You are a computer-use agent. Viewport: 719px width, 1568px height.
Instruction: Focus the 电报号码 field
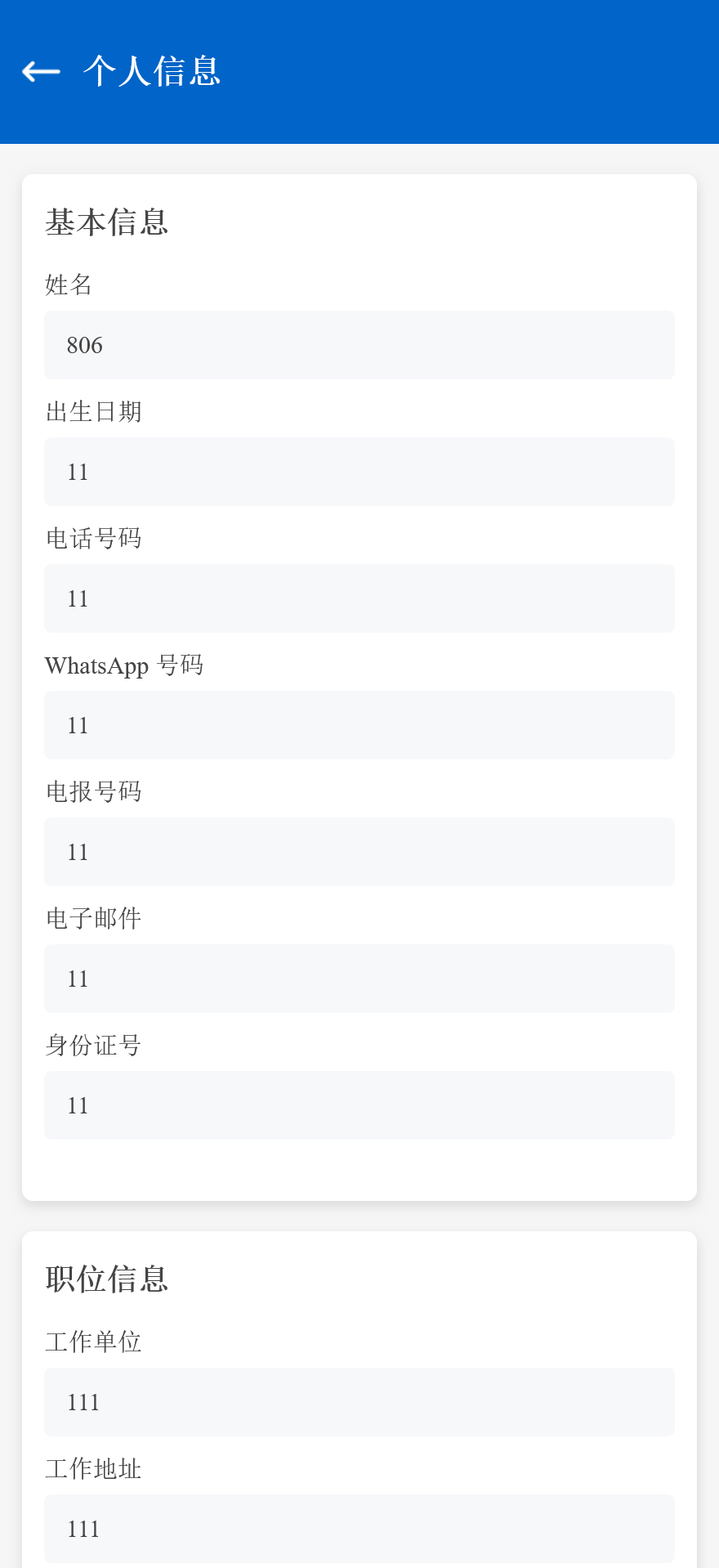[359, 852]
